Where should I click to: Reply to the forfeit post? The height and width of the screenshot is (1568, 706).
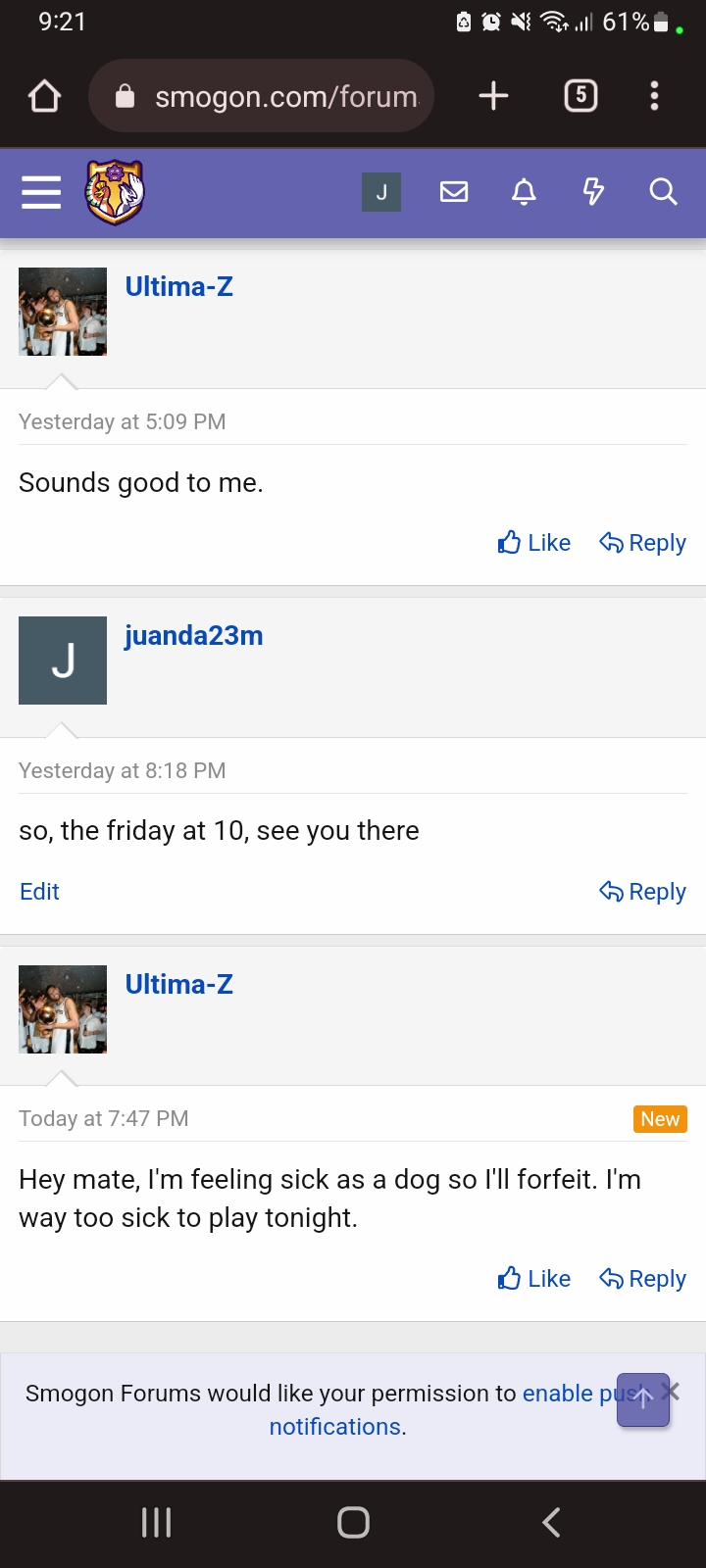643,1279
